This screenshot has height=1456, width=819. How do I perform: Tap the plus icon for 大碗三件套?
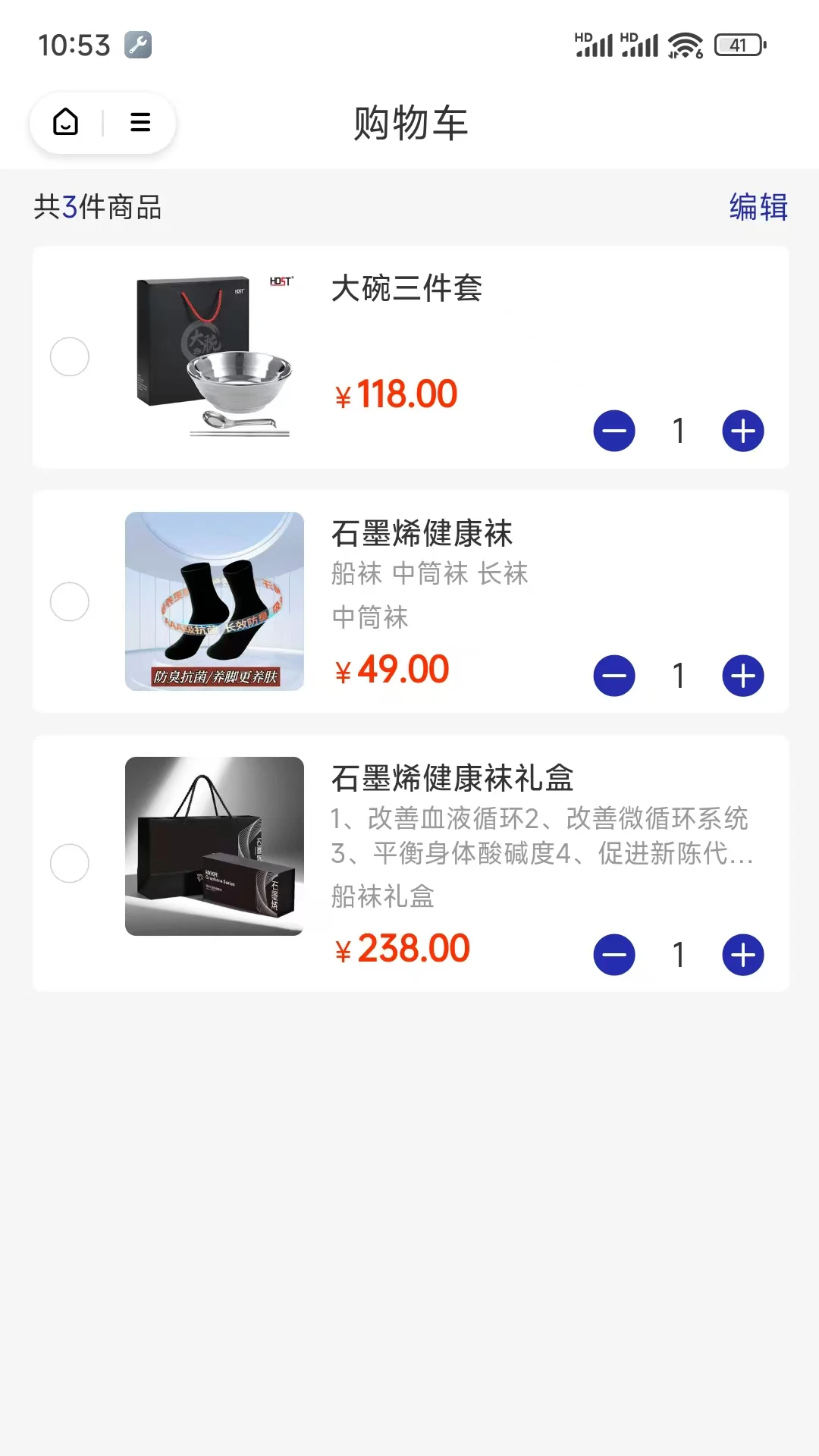click(742, 430)
